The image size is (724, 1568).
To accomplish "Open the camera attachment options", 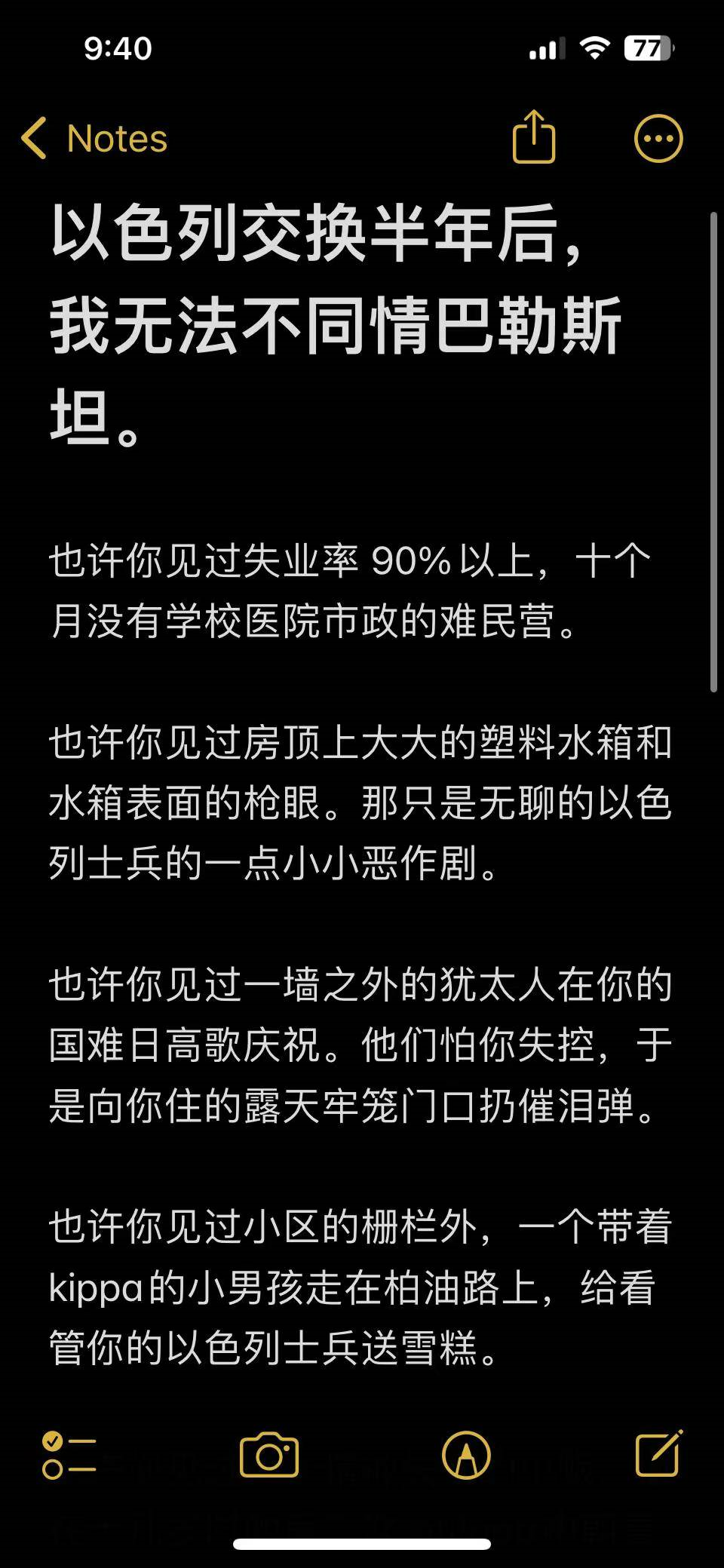I will pyautogui.click(x=269, y=1455).
